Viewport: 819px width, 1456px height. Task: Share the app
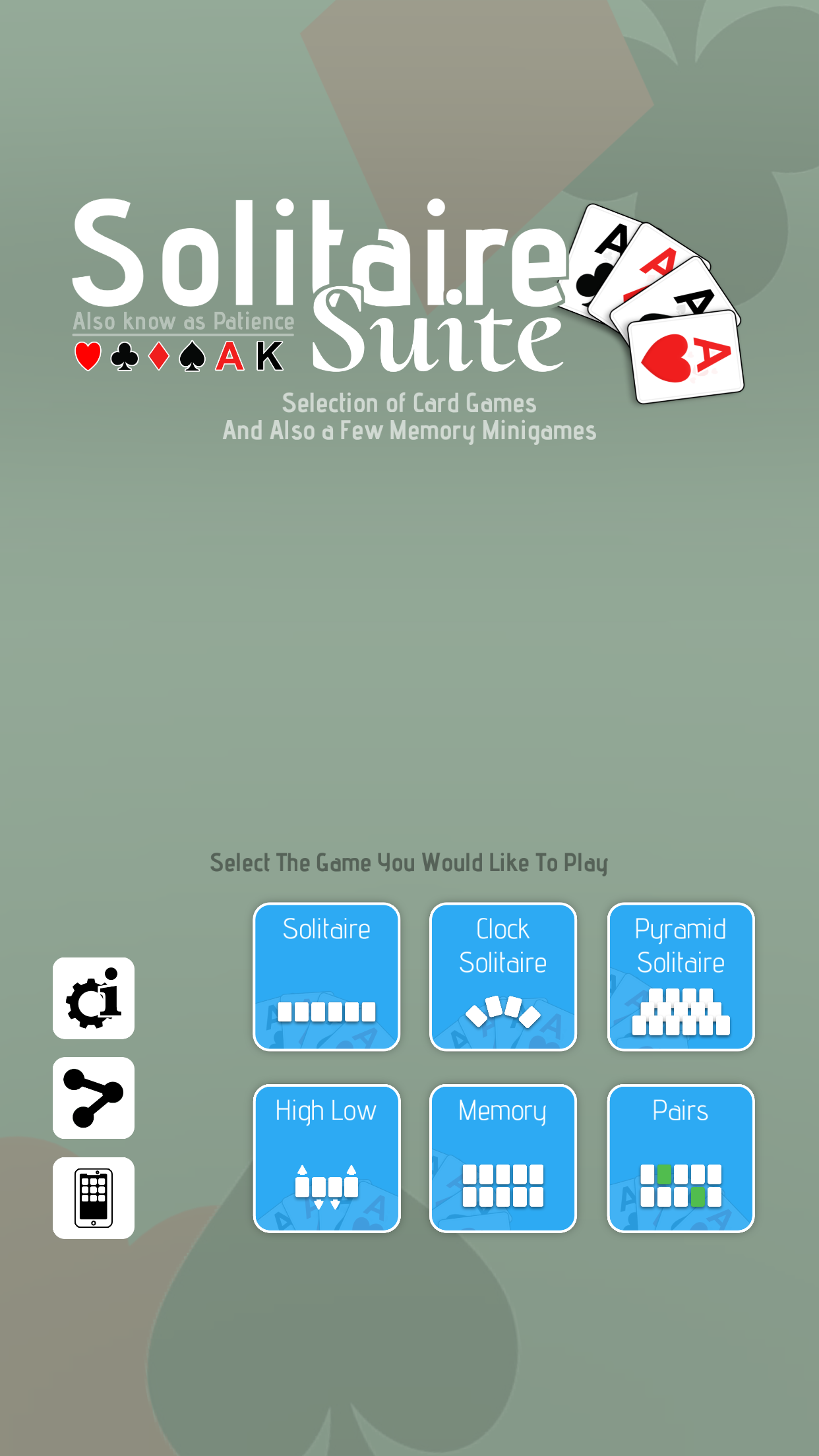[x=94, y=1098]
